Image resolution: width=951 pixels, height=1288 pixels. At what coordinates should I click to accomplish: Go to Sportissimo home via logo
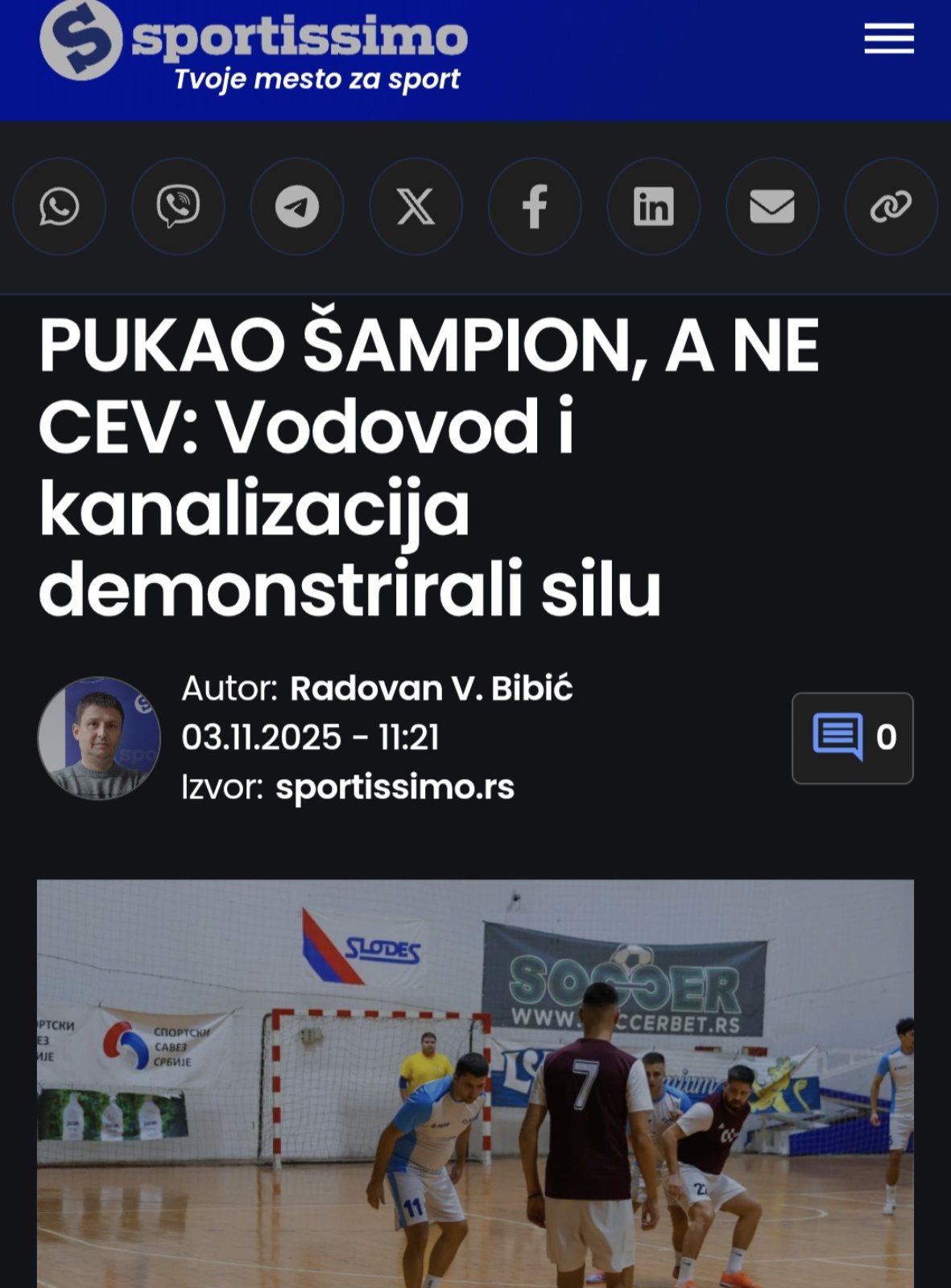point(254,44)
